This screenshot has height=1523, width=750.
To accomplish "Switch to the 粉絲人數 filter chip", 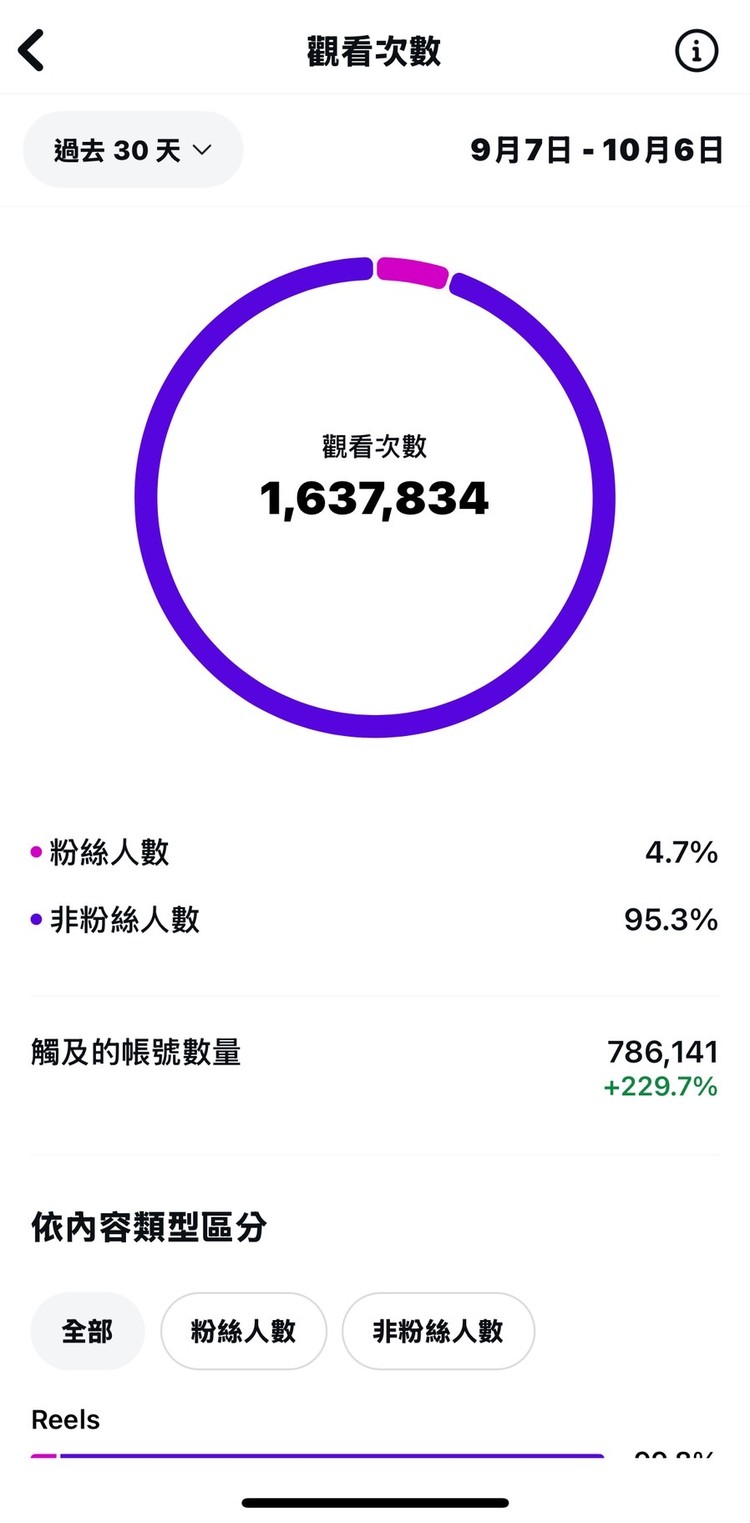I will (243, 1331).
